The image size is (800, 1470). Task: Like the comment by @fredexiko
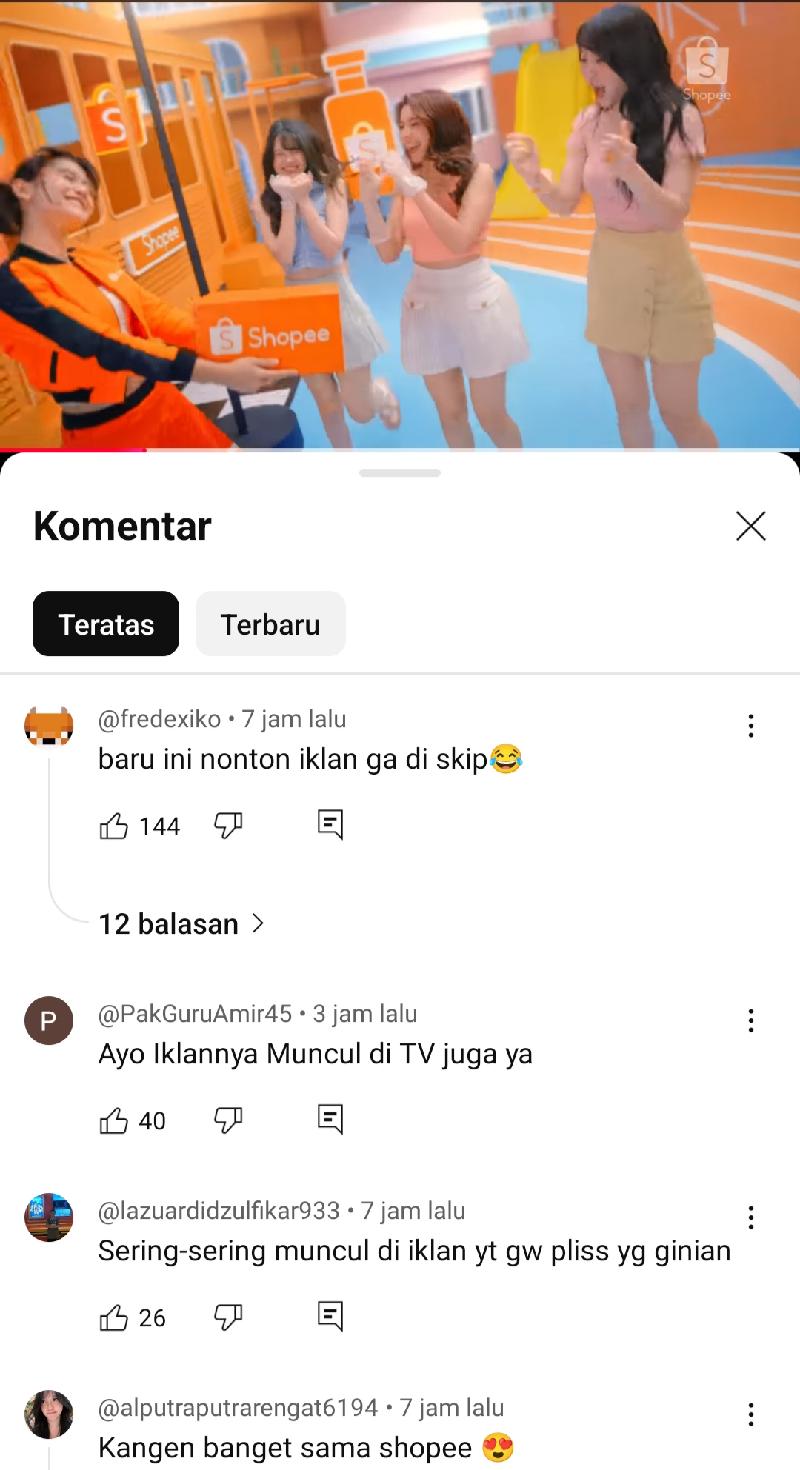pos(114,826)
